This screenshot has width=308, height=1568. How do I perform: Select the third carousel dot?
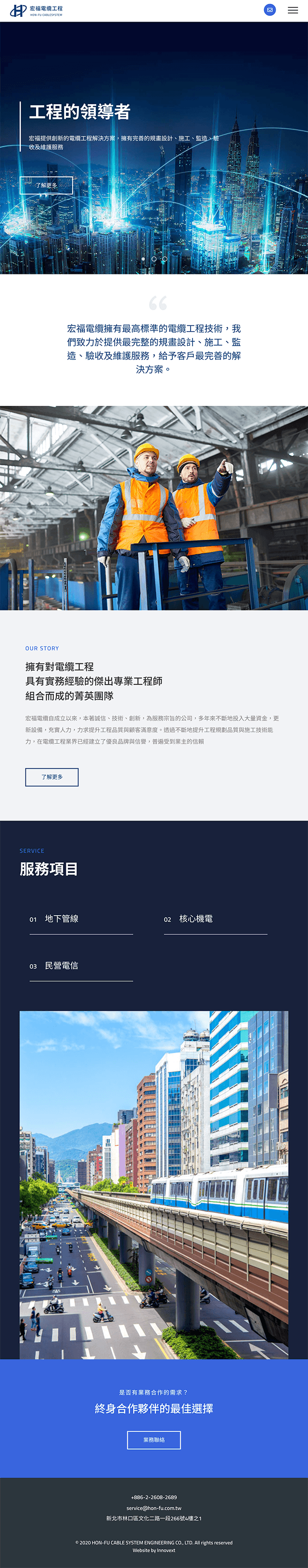[164, 259]
